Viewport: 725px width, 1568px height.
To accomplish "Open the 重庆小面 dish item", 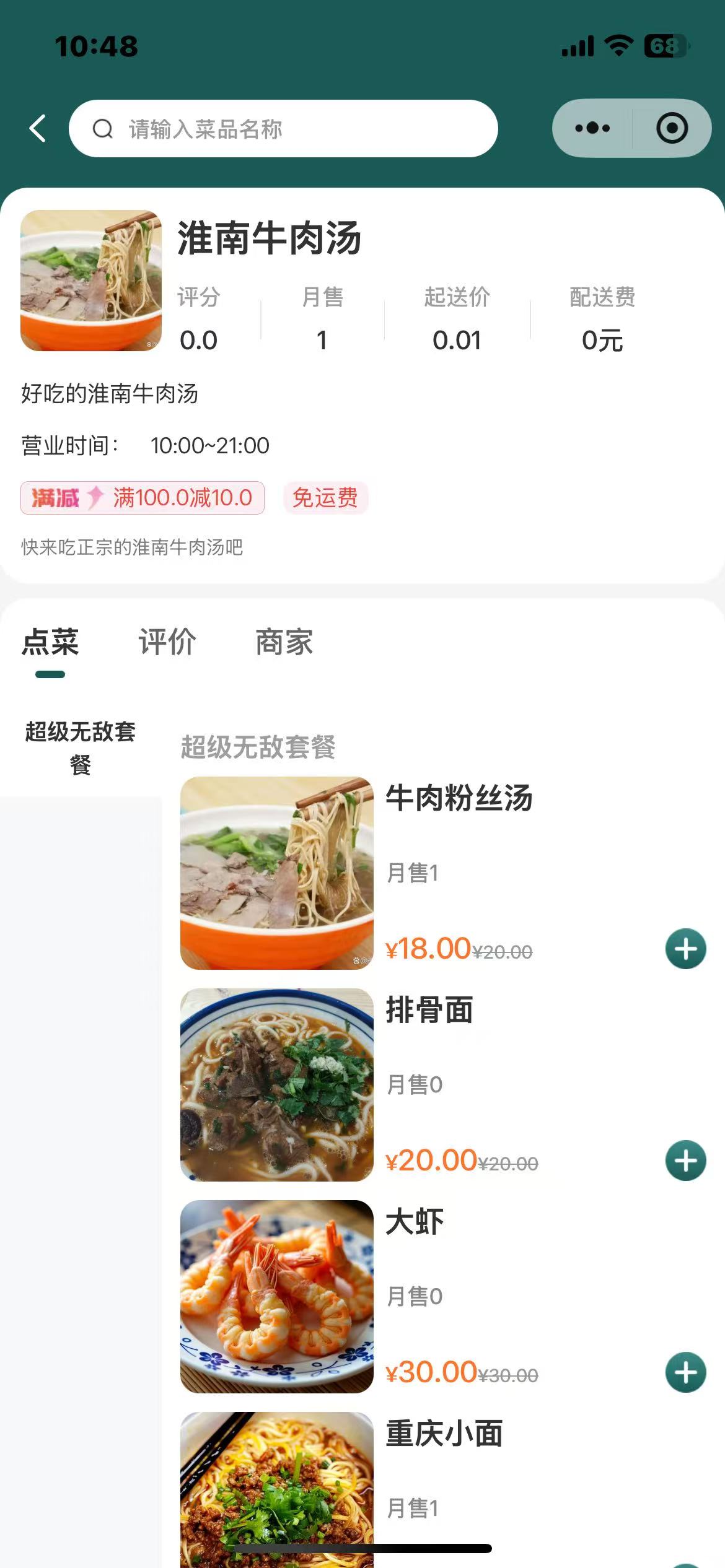I will (444, 1434).
